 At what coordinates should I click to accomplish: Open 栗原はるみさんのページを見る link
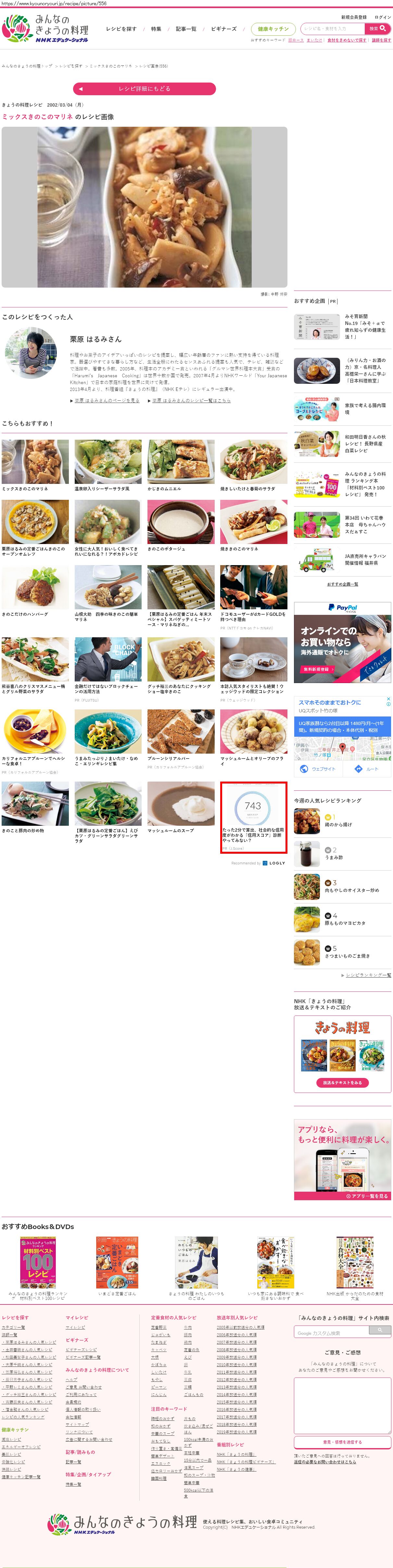coord(107,400)
